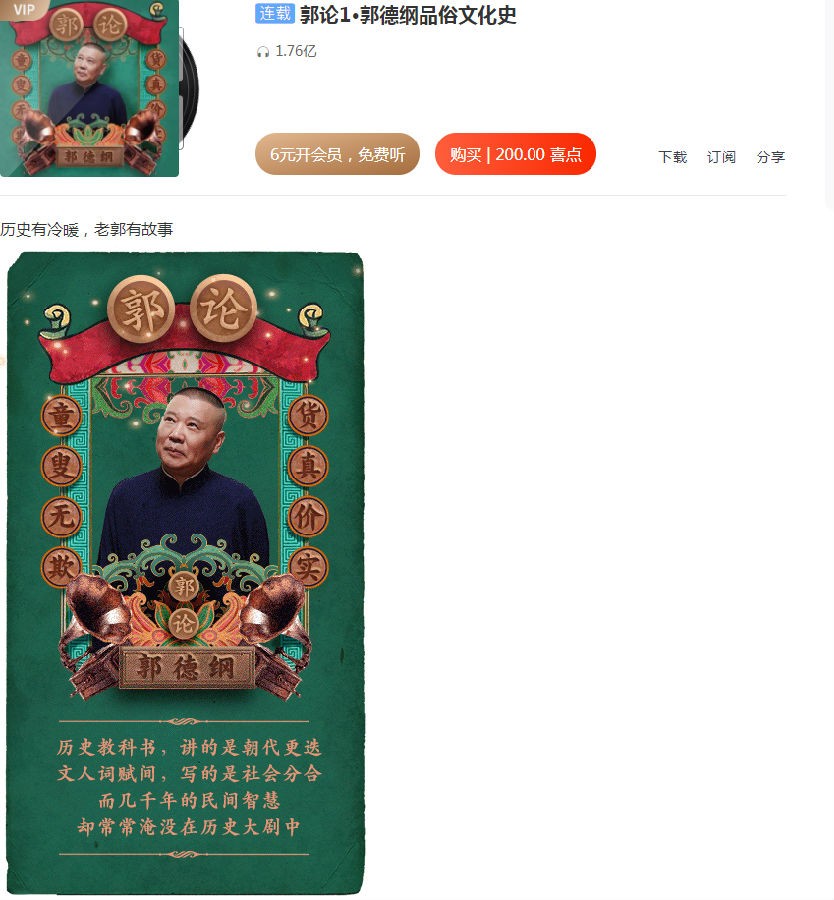The width and height of the screenshot is (834, 900).
Task: Tap 下载 to download the album
Action: pos(672,157)
